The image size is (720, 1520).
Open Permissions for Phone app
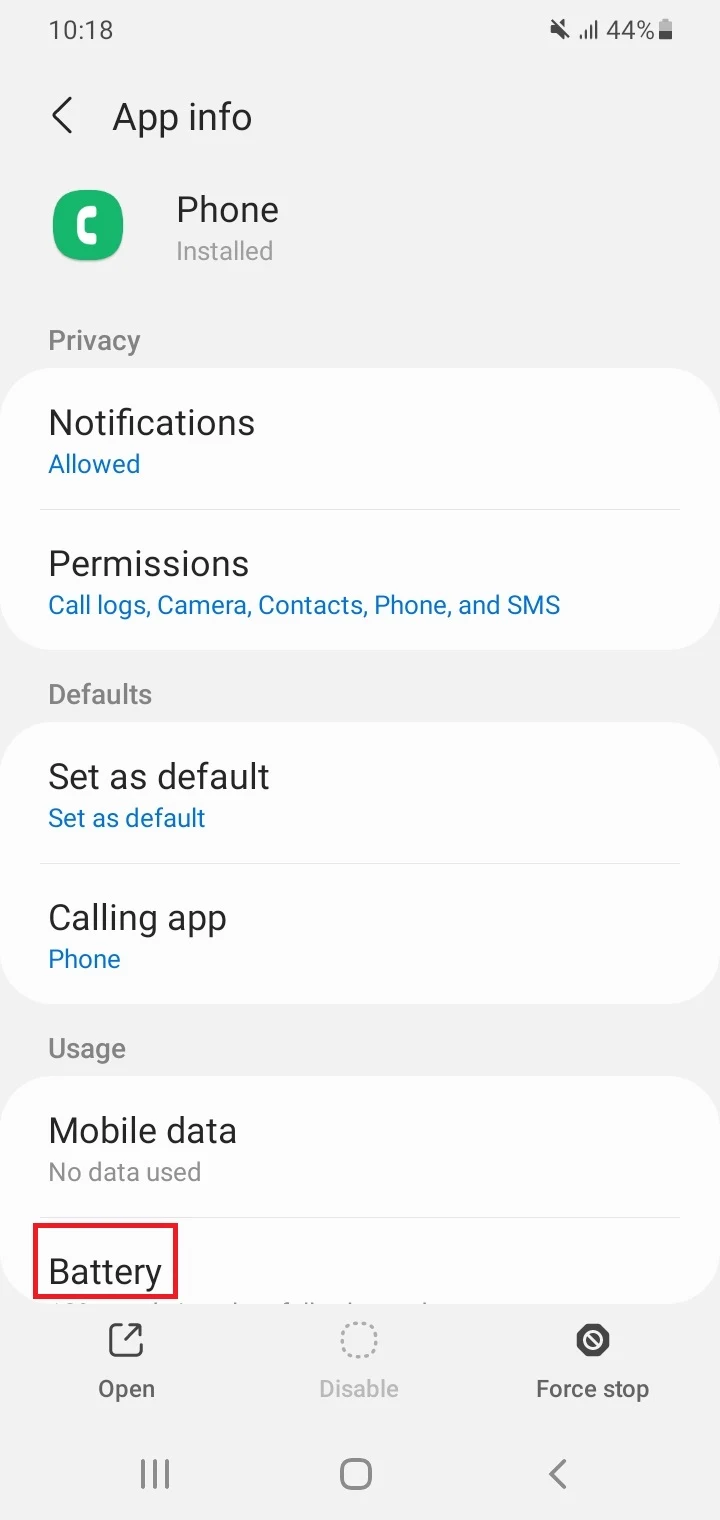[360, 581]
